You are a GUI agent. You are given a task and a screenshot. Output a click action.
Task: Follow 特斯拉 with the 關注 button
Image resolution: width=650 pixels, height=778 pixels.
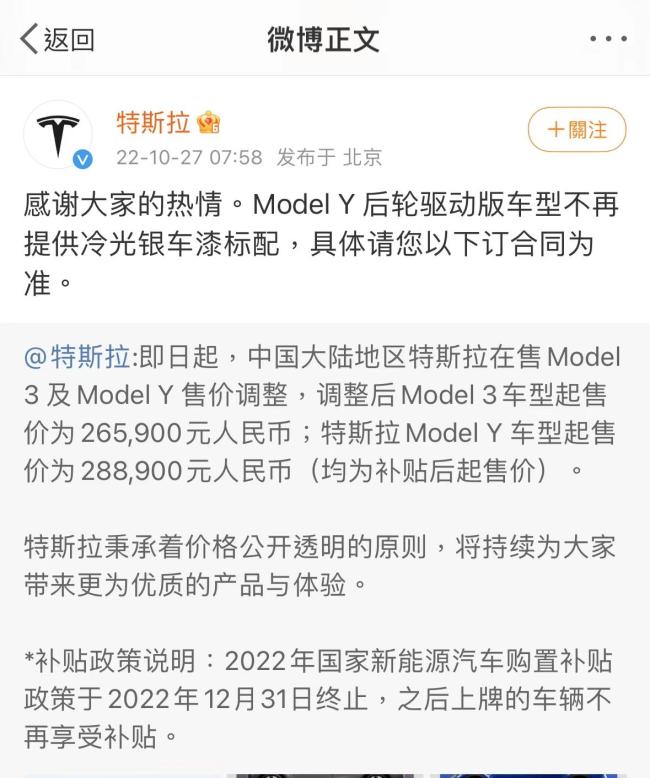coord(577,130)
